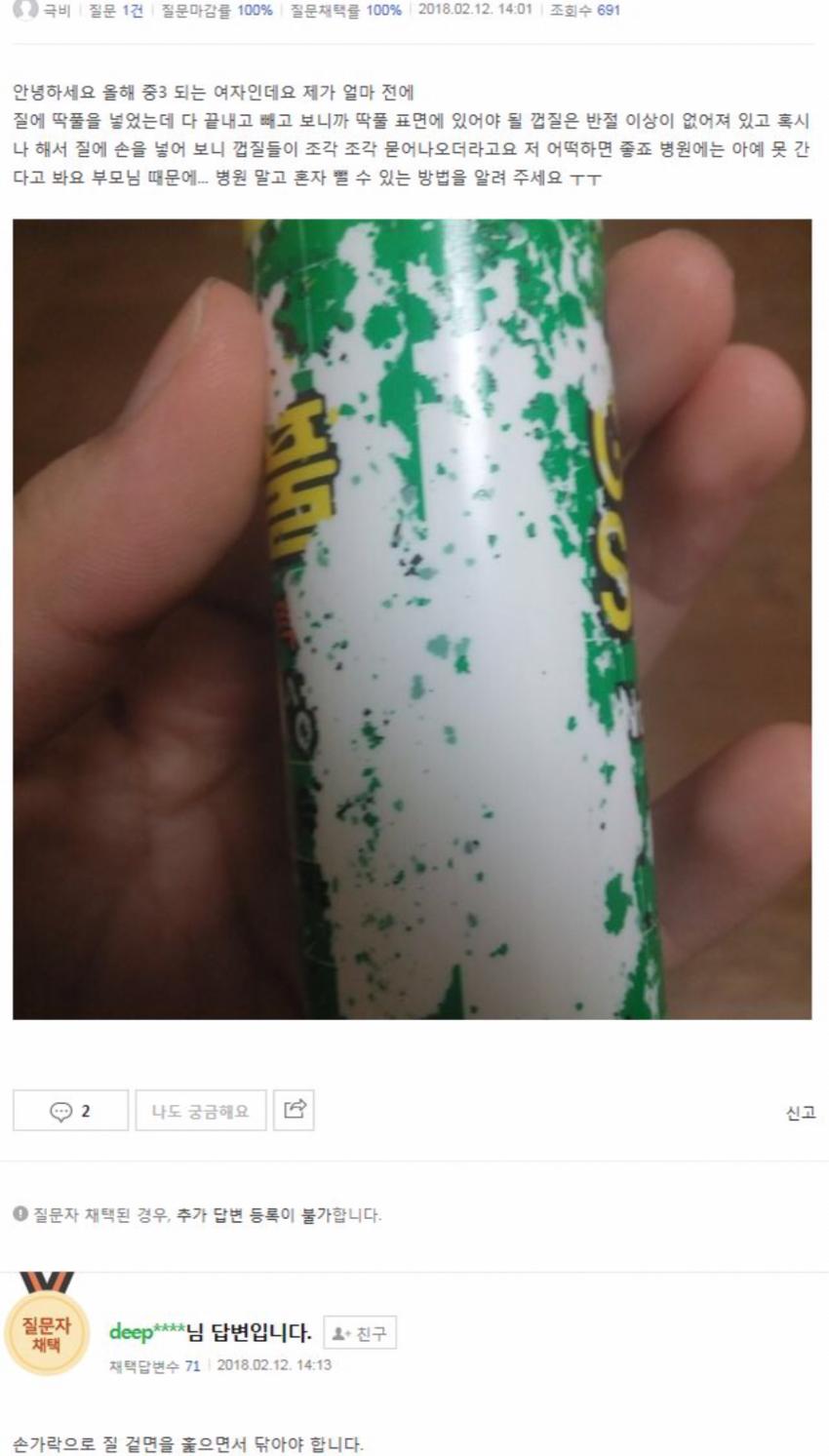Click the ribbon on the adopted-answer medal
829x1456 pixels.
click(46, 1282)
